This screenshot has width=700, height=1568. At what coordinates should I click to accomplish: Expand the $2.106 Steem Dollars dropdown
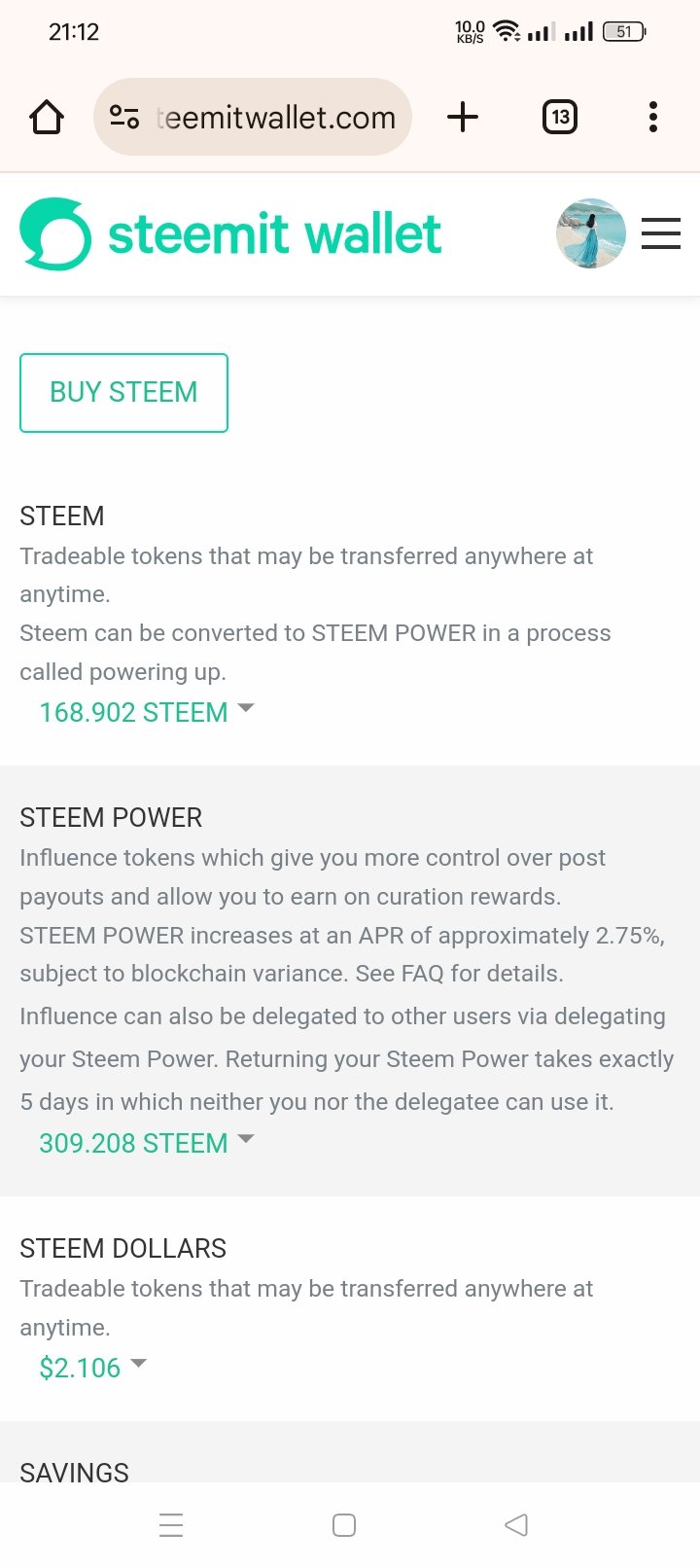[92, 1368]
